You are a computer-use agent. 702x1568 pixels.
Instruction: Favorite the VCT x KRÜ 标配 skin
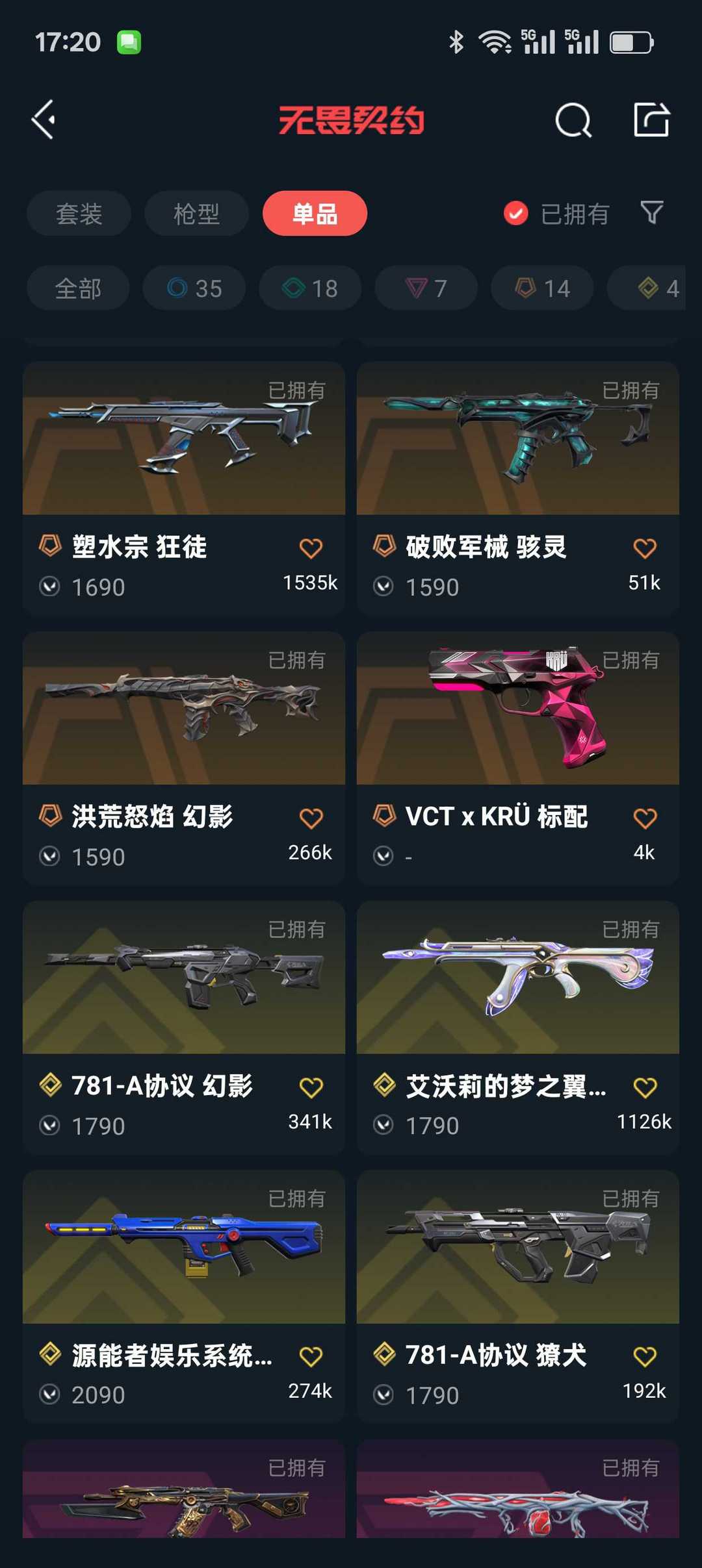[645, 818]
